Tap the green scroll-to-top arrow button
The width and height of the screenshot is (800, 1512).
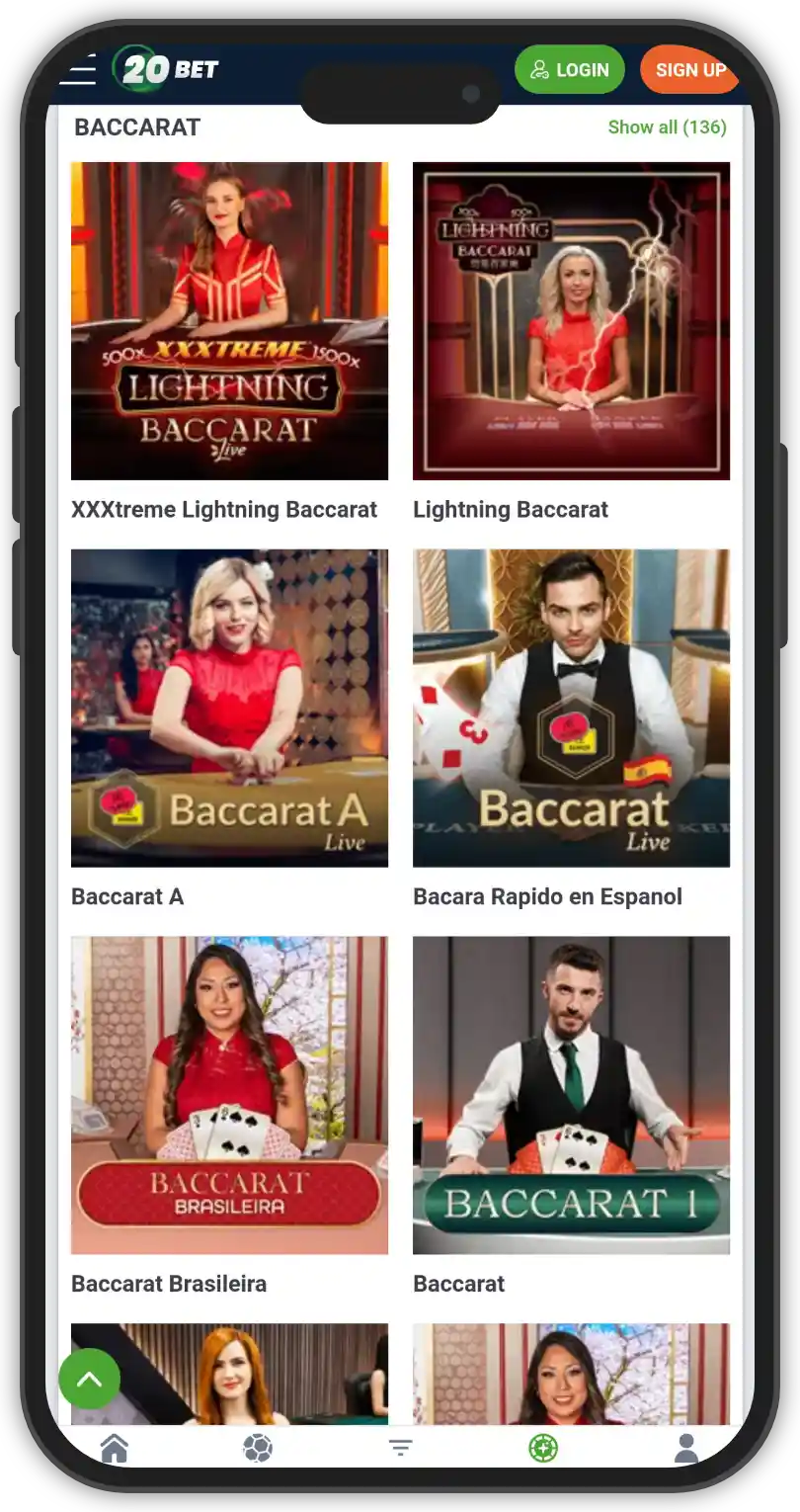(x=90, y=1379)
